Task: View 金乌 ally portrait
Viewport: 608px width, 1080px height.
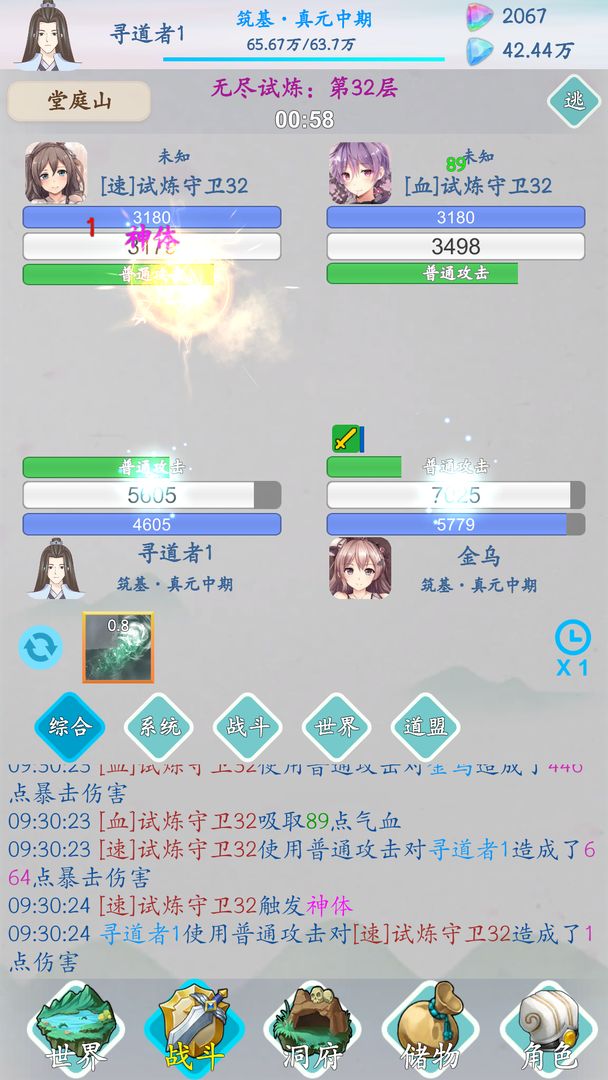Action: click(360, 568)
